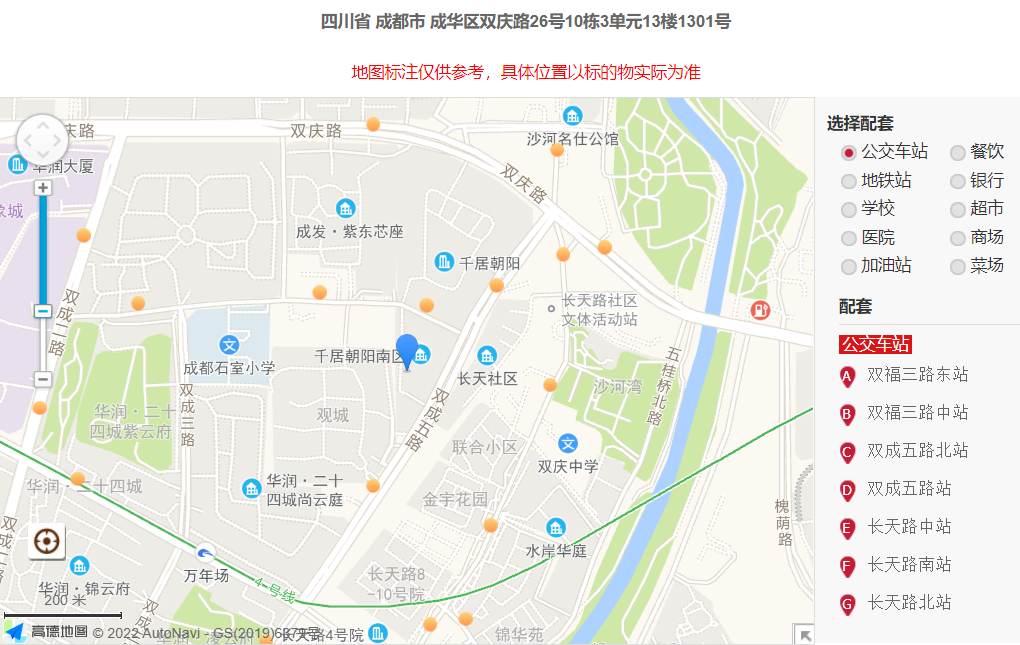Choose 超市 facility filter

coord(958,210)
